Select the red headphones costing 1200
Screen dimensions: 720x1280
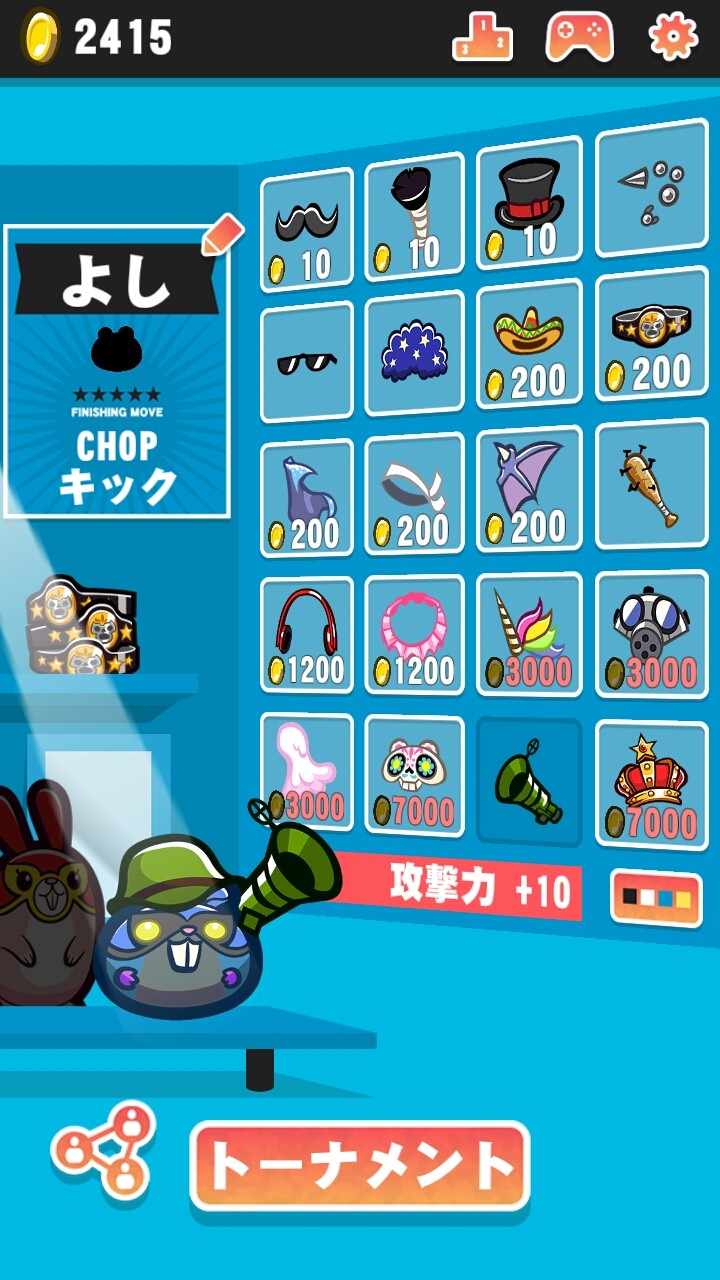pos(307,635)
